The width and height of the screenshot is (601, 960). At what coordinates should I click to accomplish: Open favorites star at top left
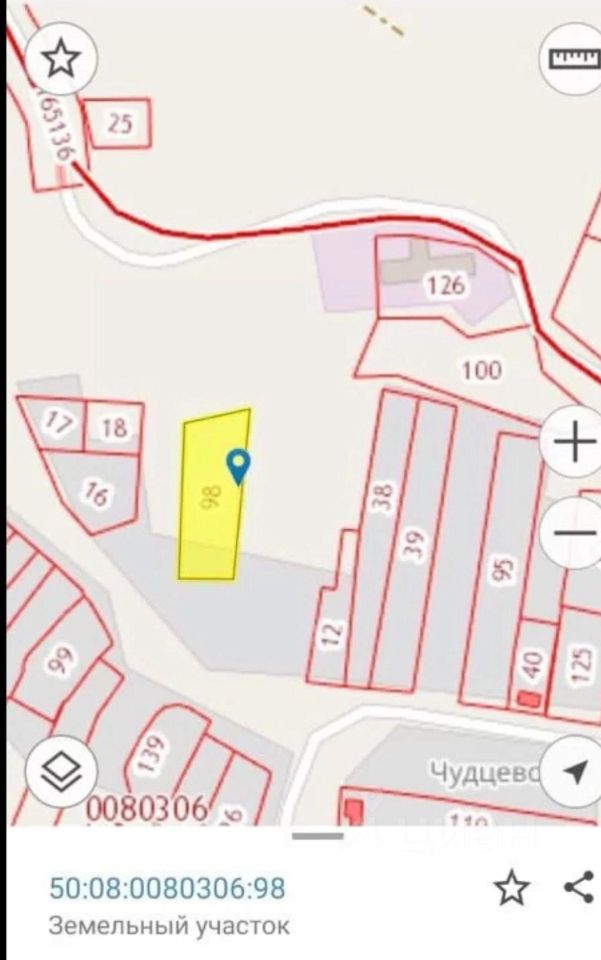(x=61, y=59)
